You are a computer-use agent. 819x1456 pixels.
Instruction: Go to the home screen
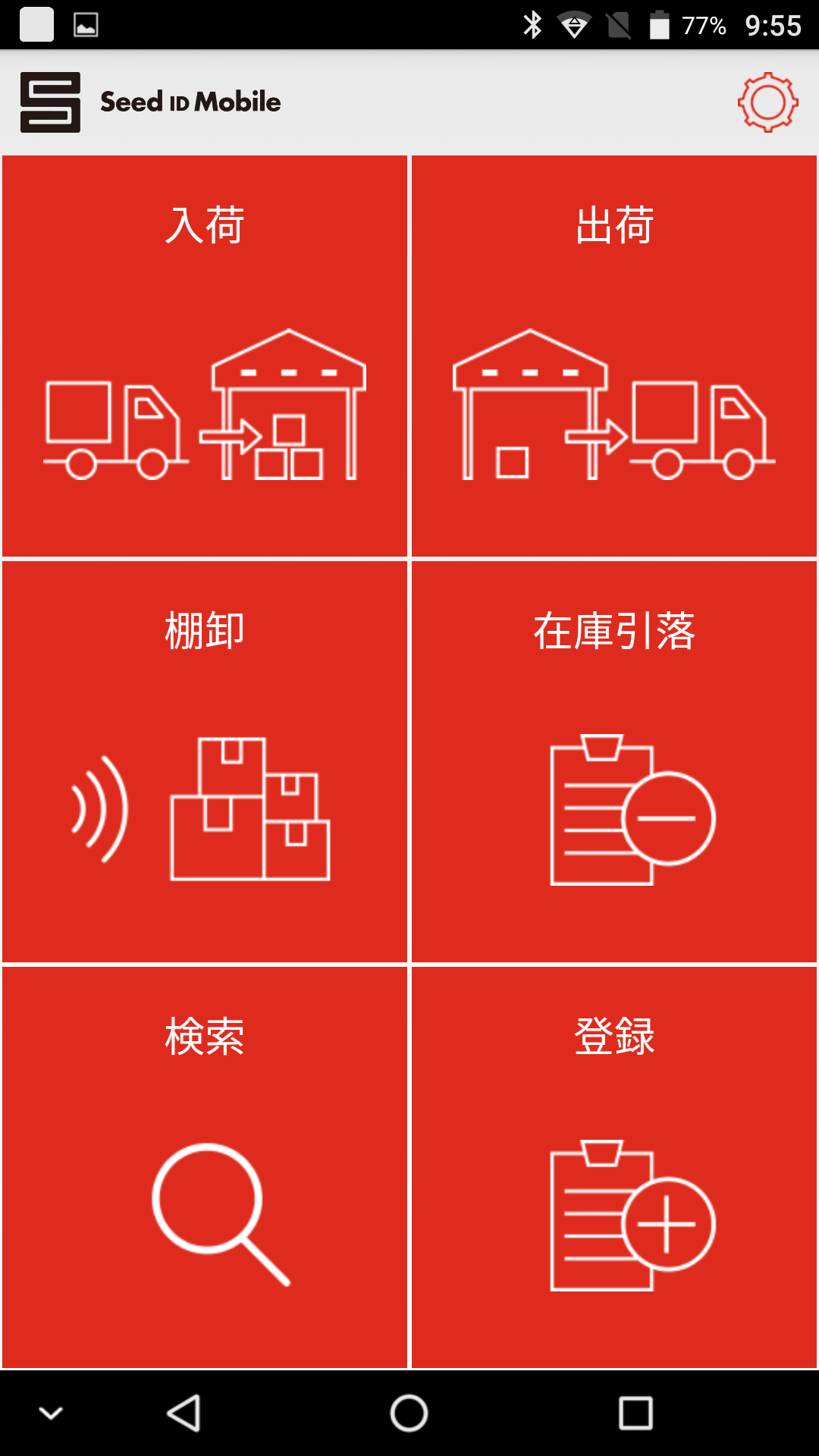tap(409, 1414)
